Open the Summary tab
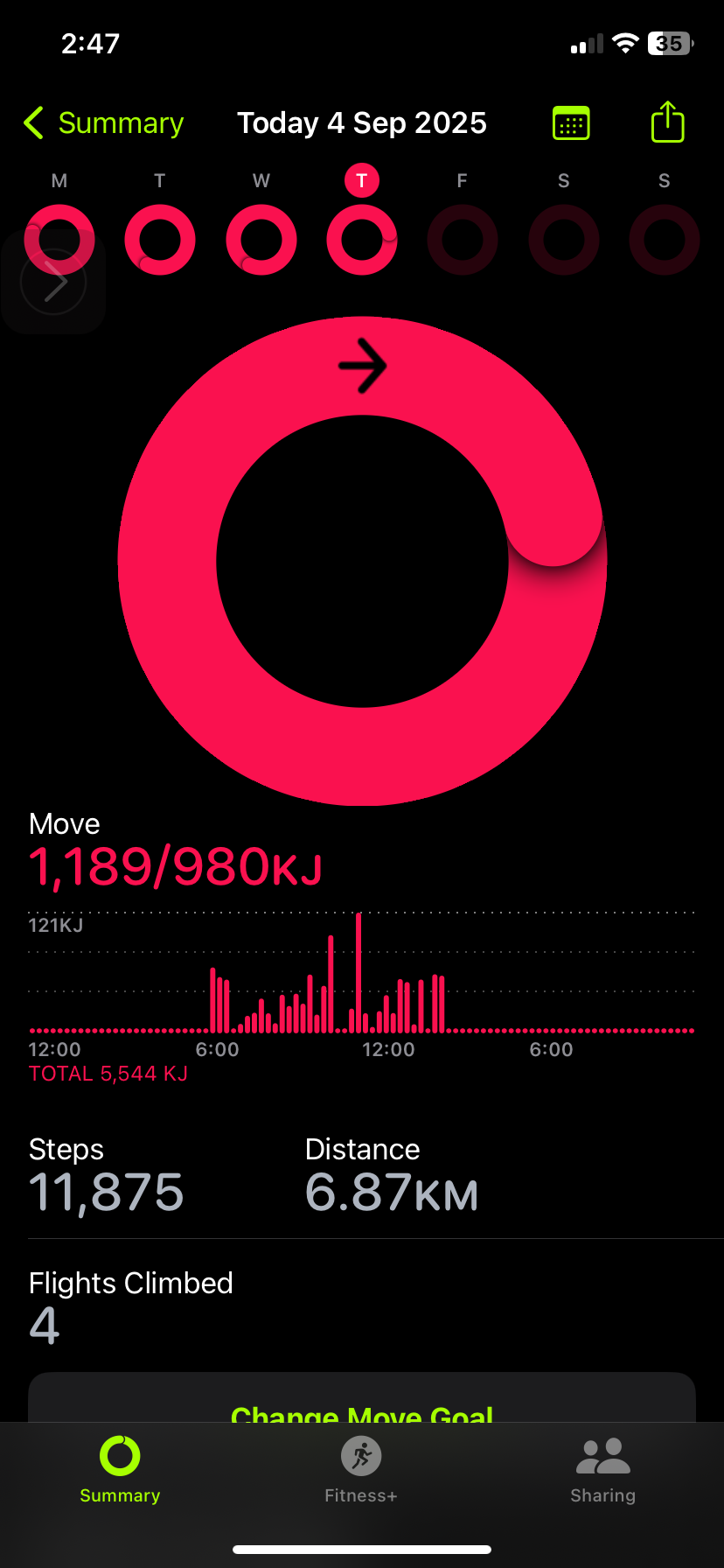The image size is (724, 1568). 120,1470
